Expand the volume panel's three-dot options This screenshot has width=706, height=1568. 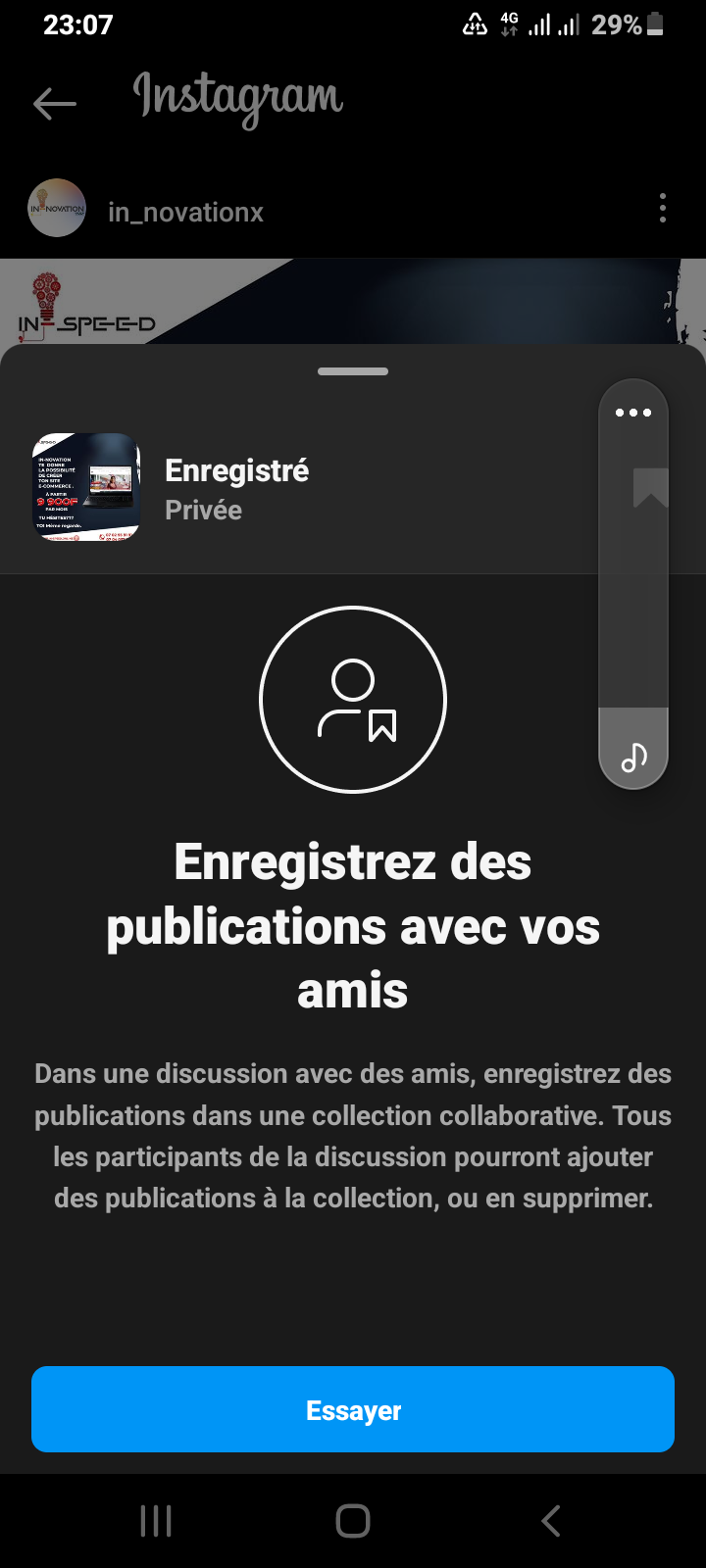pyautogui.click(x=633, y=413)
